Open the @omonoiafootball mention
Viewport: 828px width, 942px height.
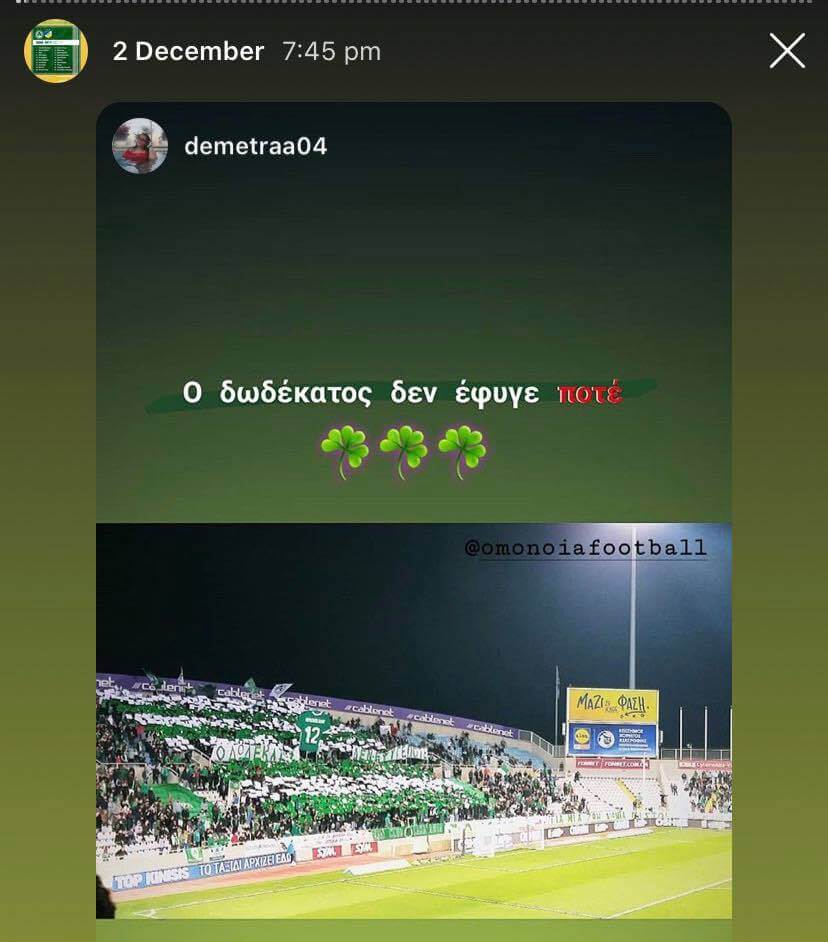click(586, 548)
